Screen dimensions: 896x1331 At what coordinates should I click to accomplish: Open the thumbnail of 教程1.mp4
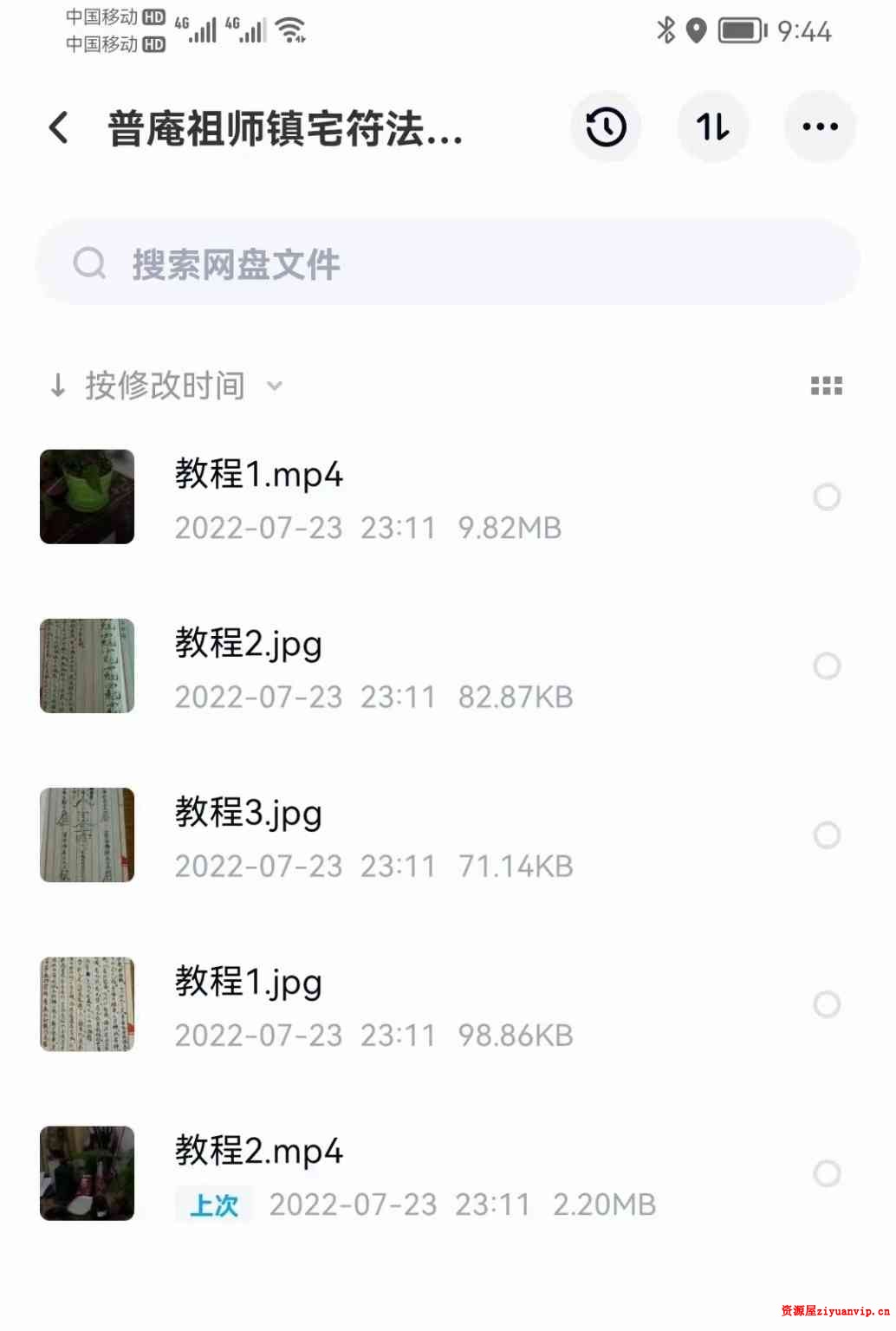coord(87,497)
